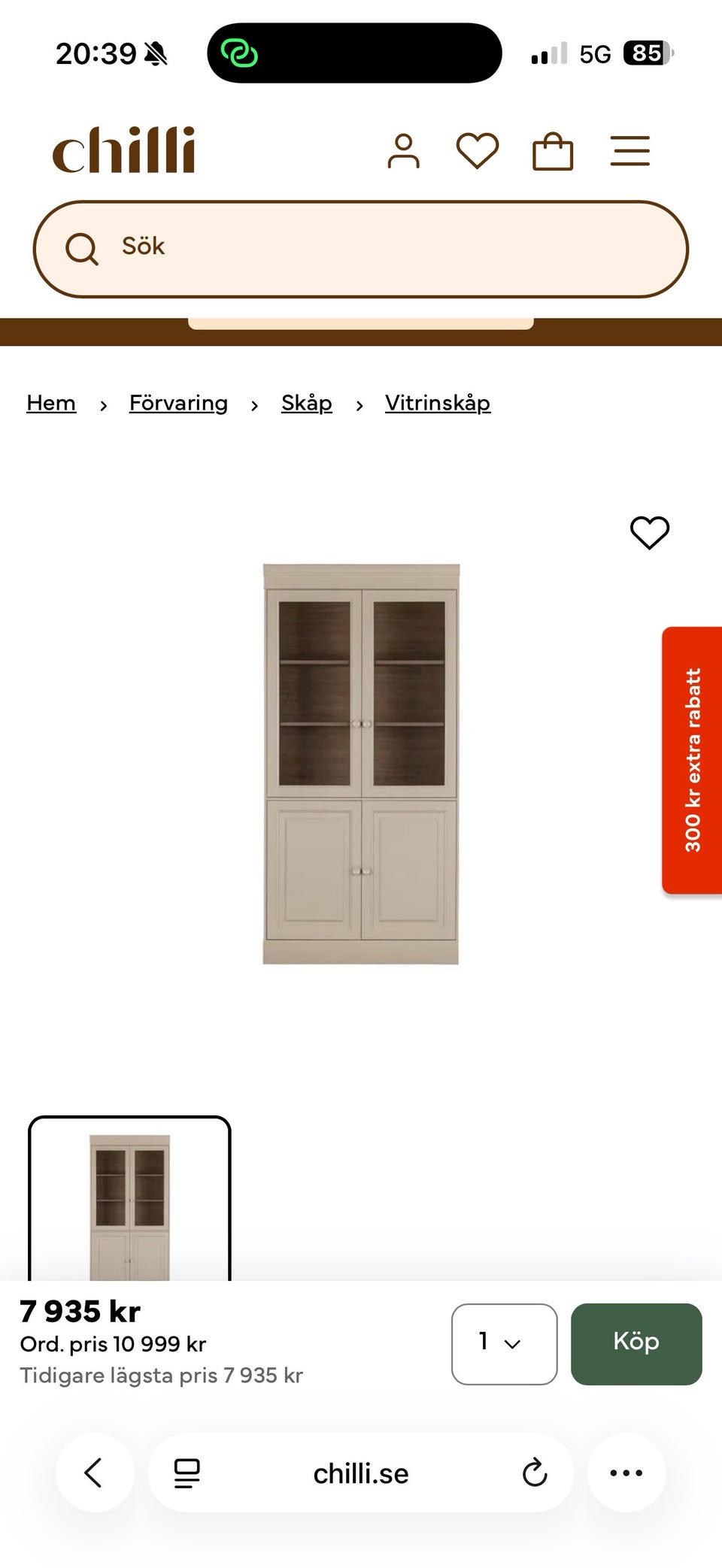
Task: Expand the chilli.se address bar
Action: click(x=360, y=1473)
